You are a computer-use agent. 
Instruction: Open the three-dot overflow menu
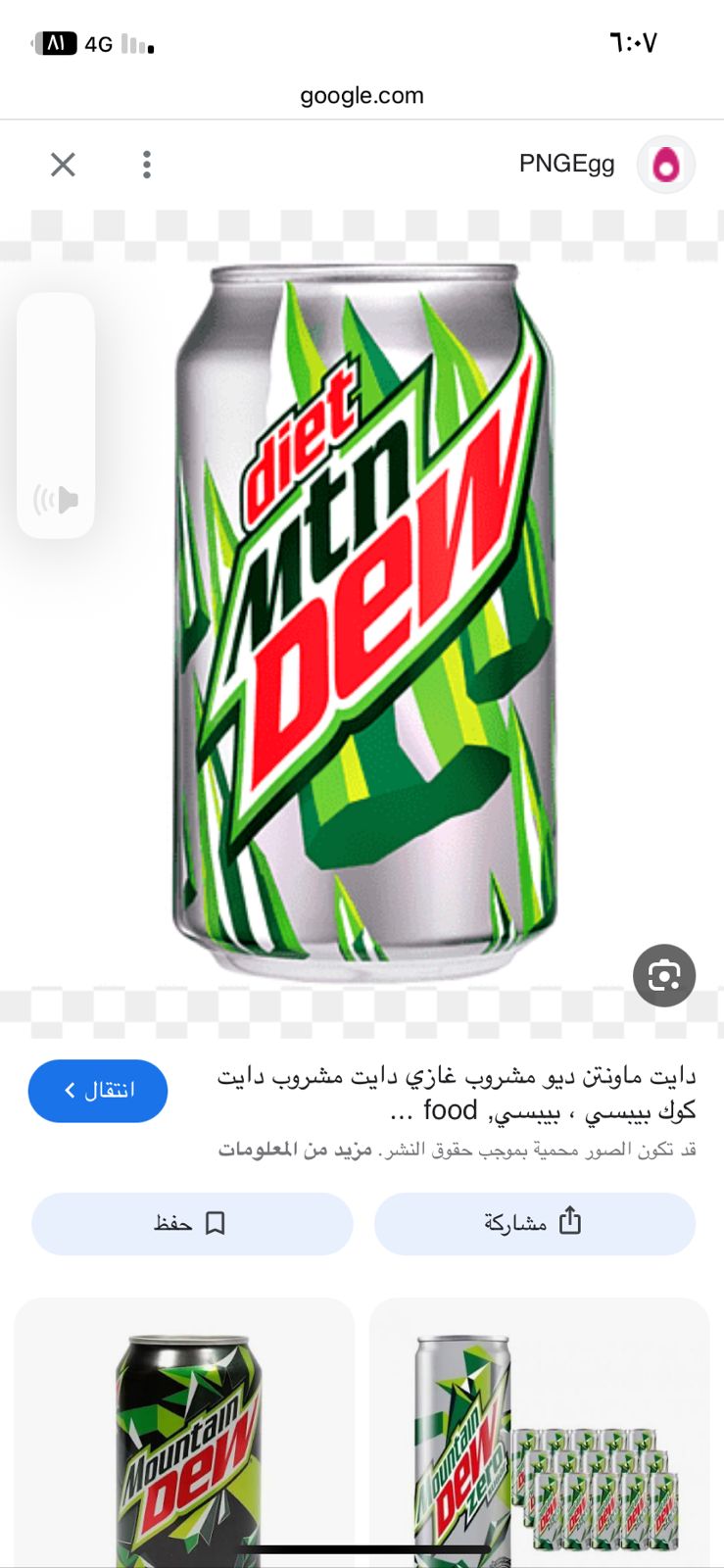coord(147,165)
